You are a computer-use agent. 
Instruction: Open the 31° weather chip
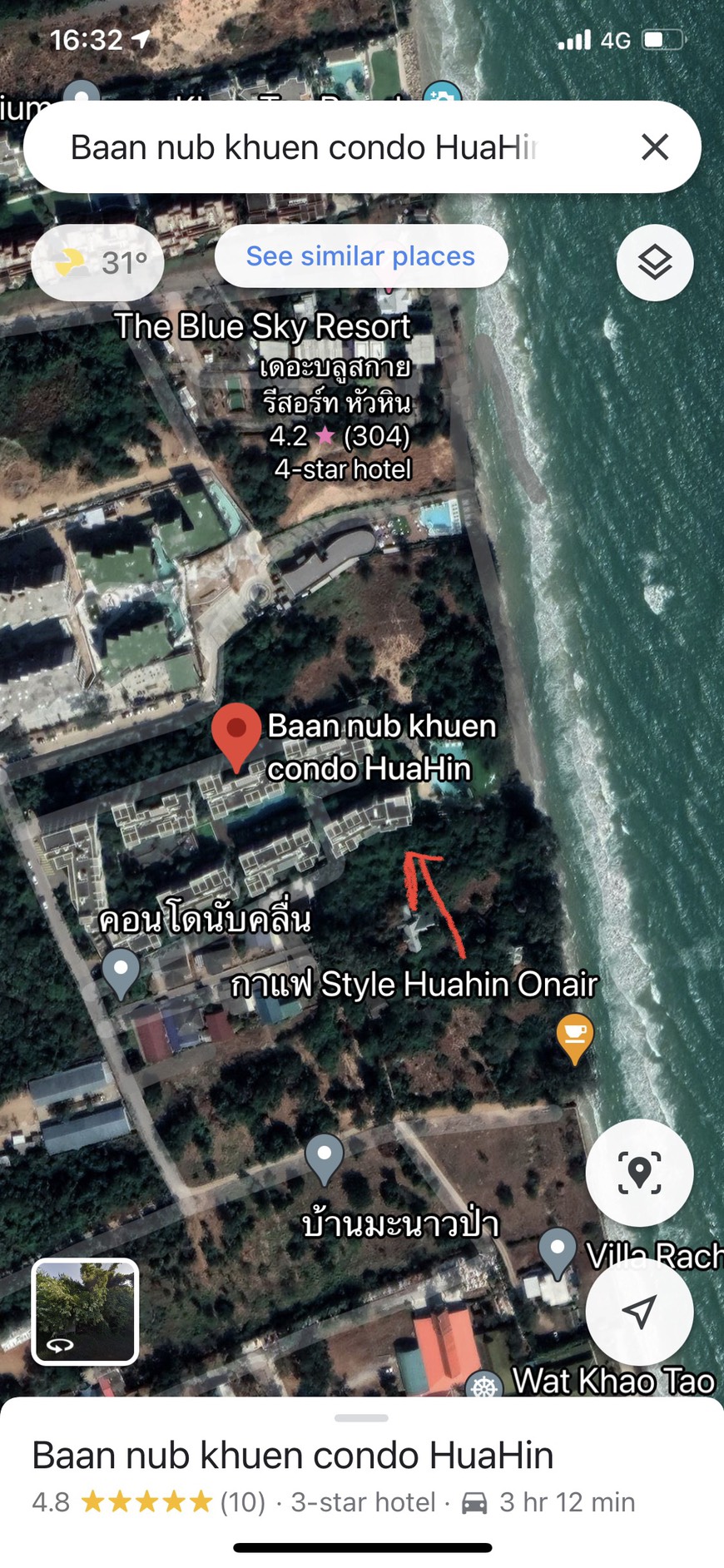(98, 263)
